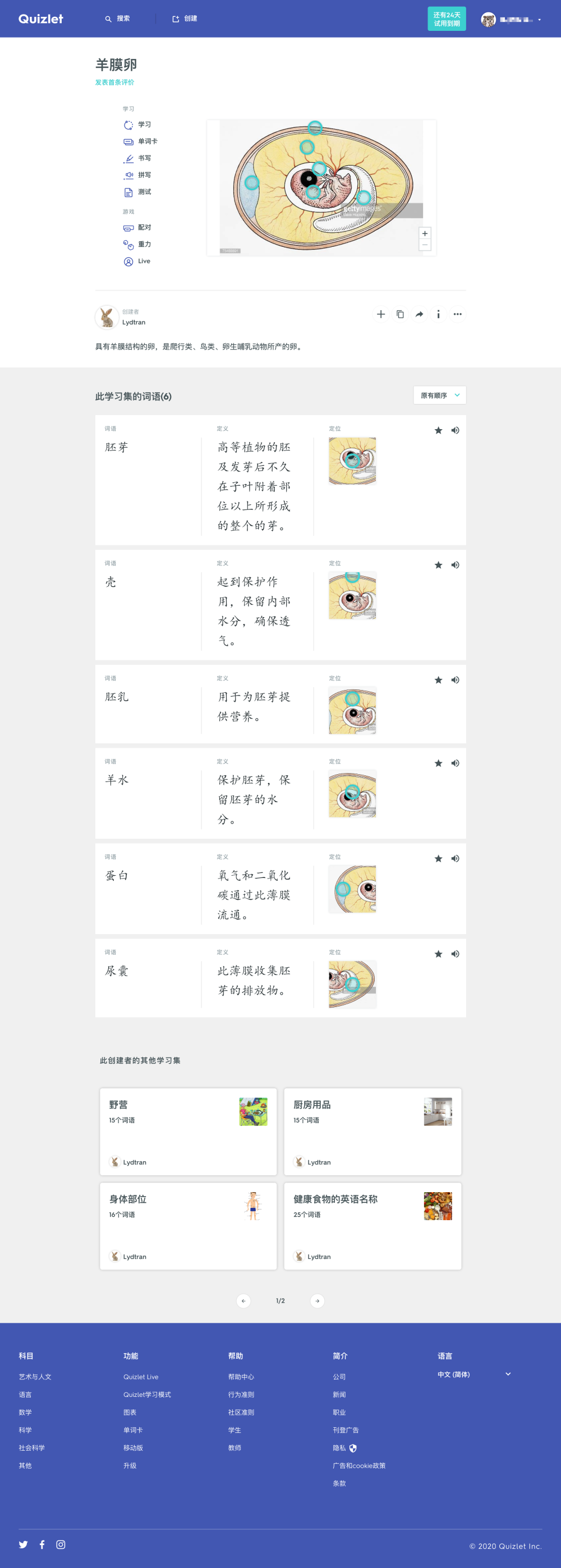Open the 野营 study set card
561x1568 pixels.
[187, 1132]
